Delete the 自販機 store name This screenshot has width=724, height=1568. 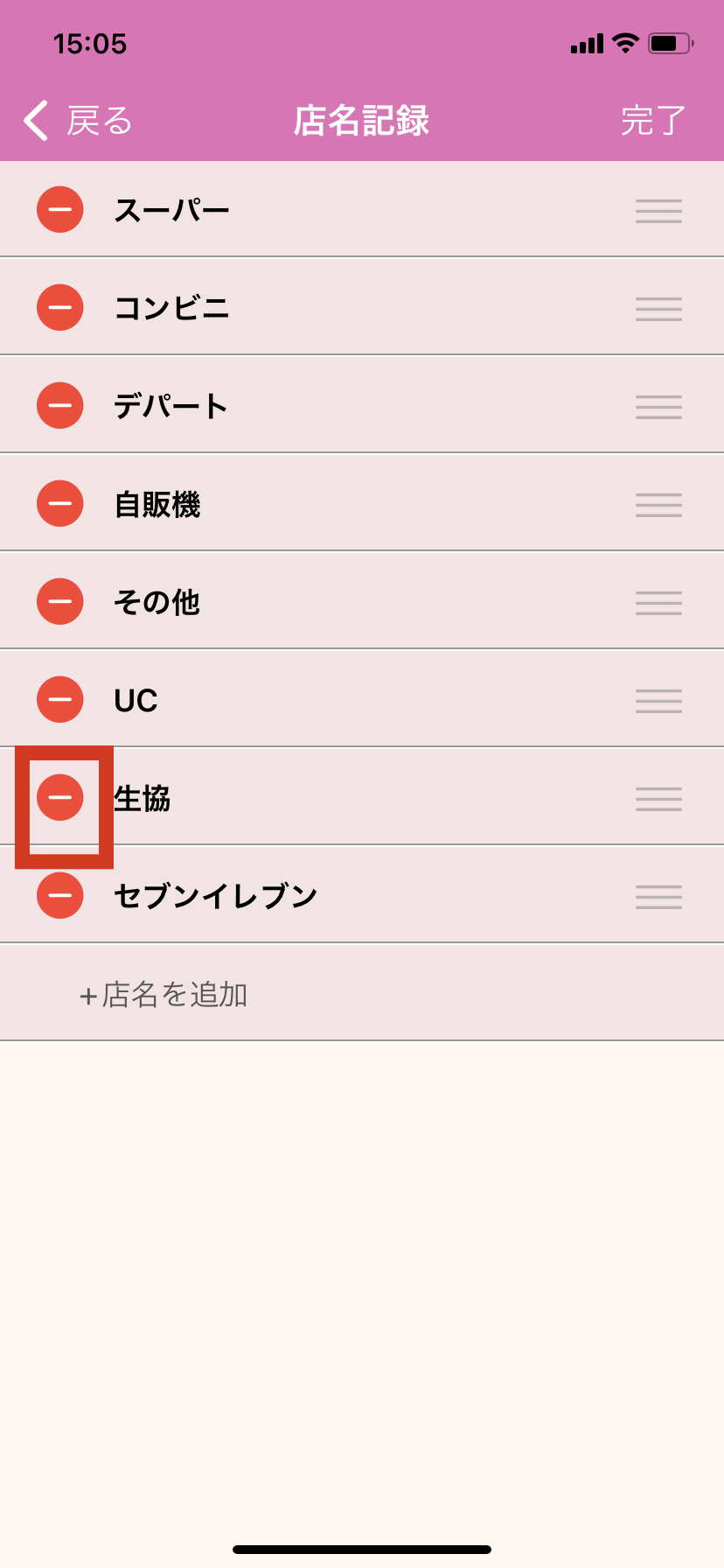[x=60, y=504]
